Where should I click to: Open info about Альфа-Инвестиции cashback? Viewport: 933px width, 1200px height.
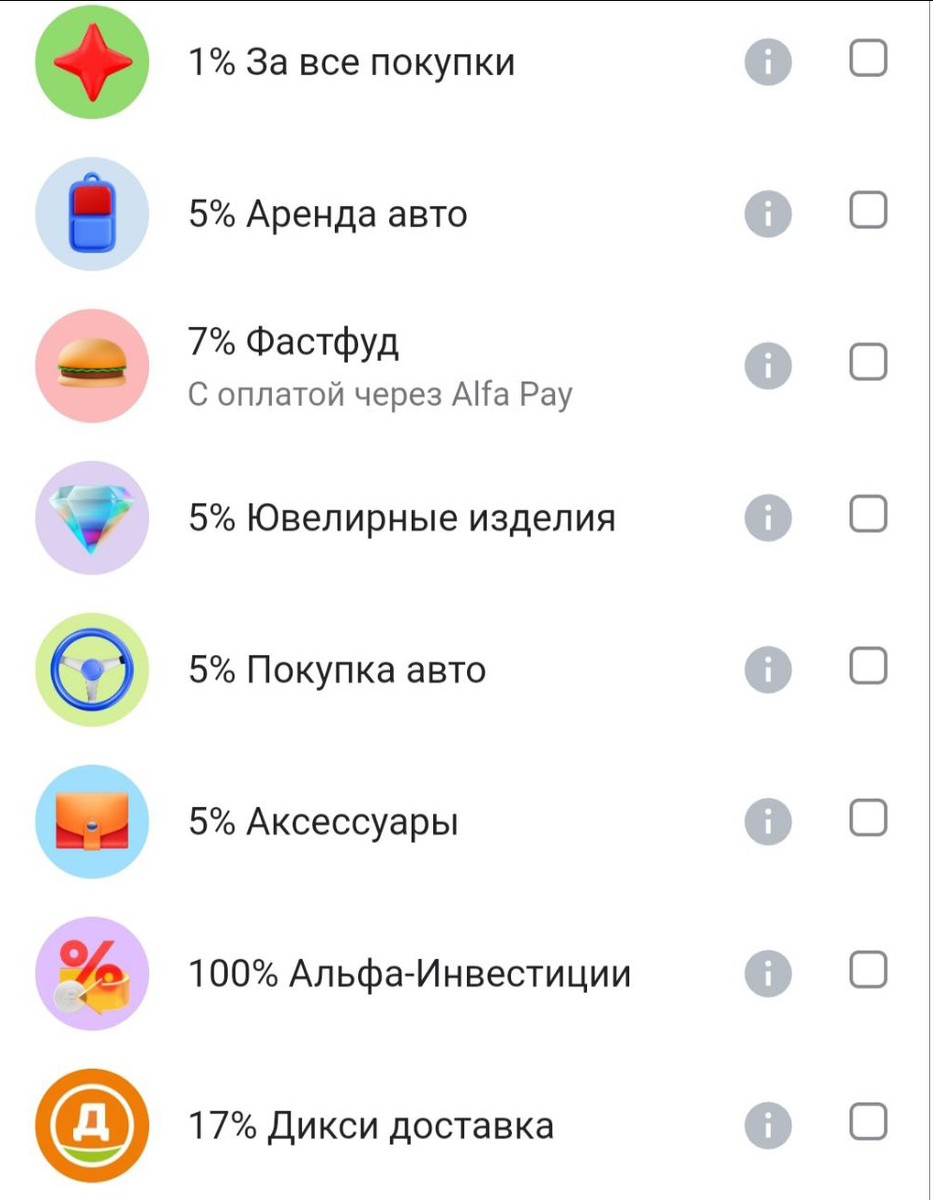767,971
